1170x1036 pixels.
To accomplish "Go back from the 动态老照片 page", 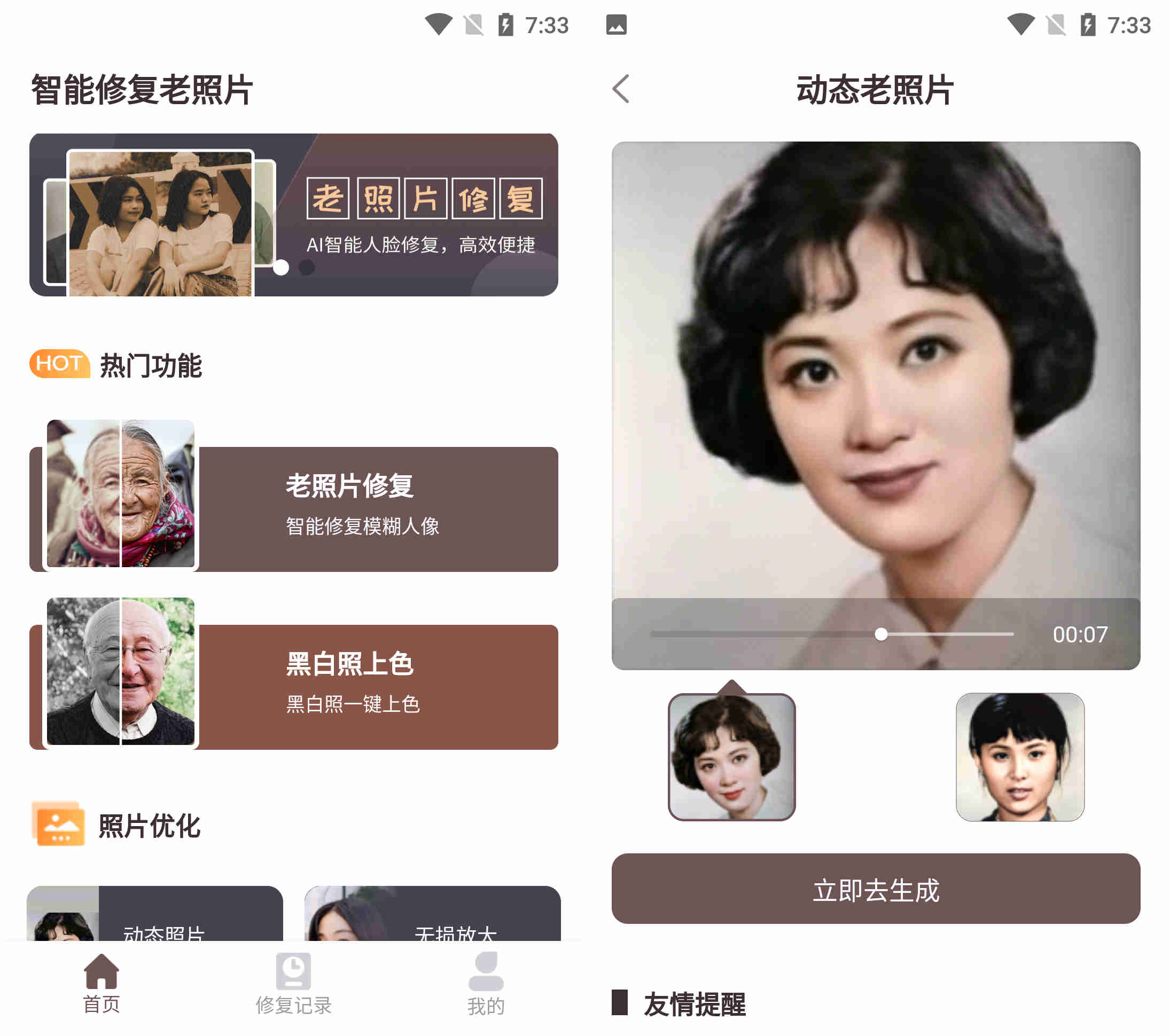I will (x=622, y=89).
